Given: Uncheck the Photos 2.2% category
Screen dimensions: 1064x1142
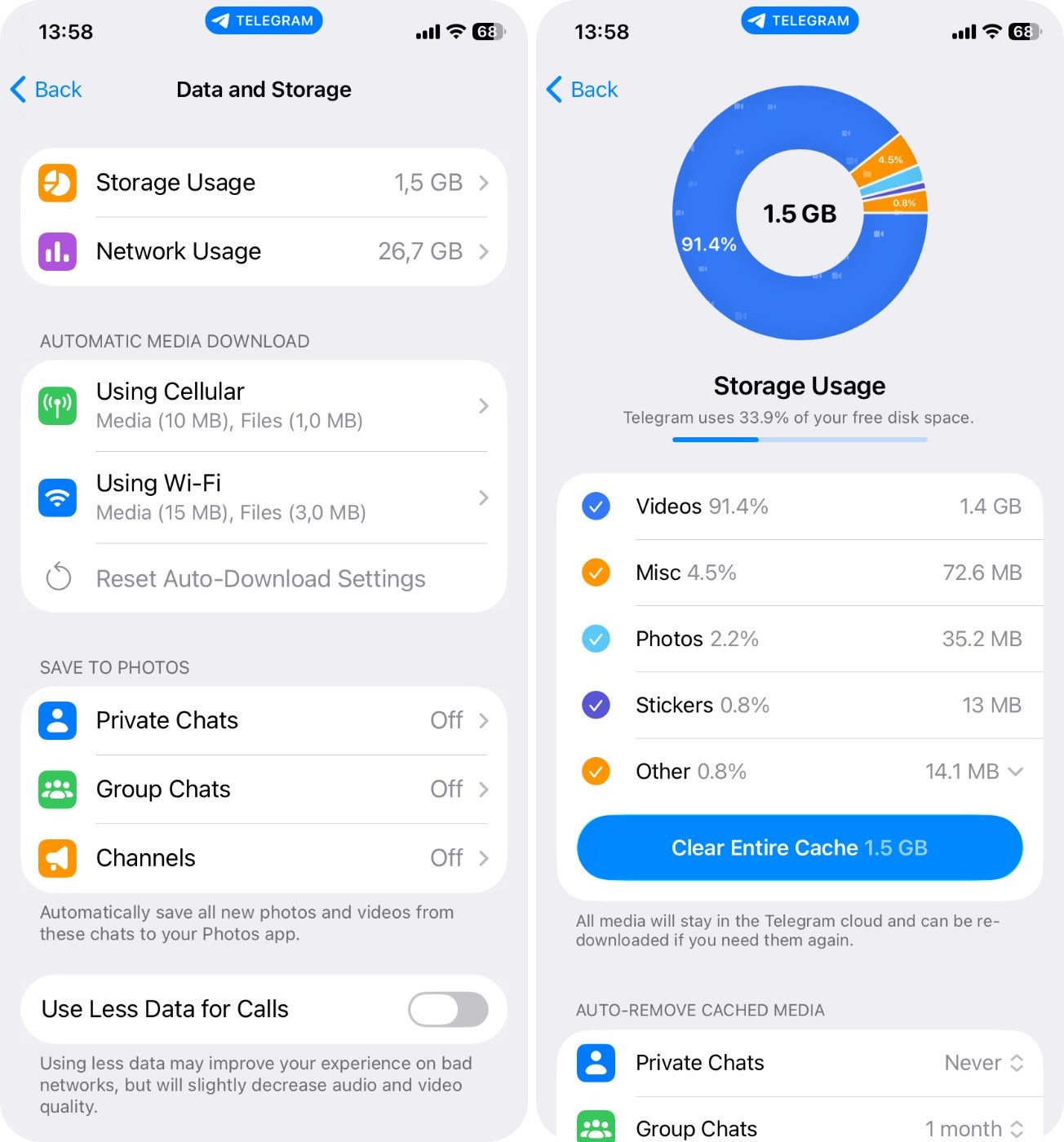Looking at the screenshot, I should tap(596, 639).
